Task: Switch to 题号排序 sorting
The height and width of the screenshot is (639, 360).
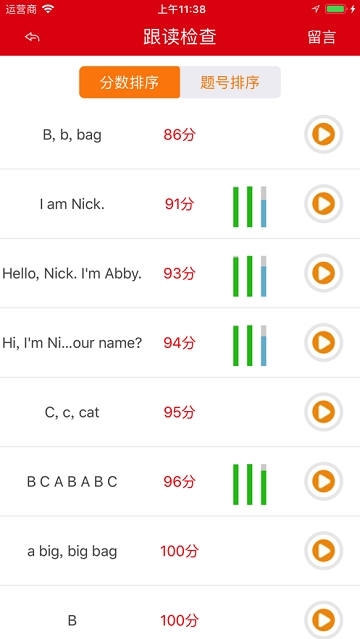Action: pyautogui.click(x=230, y=82)
